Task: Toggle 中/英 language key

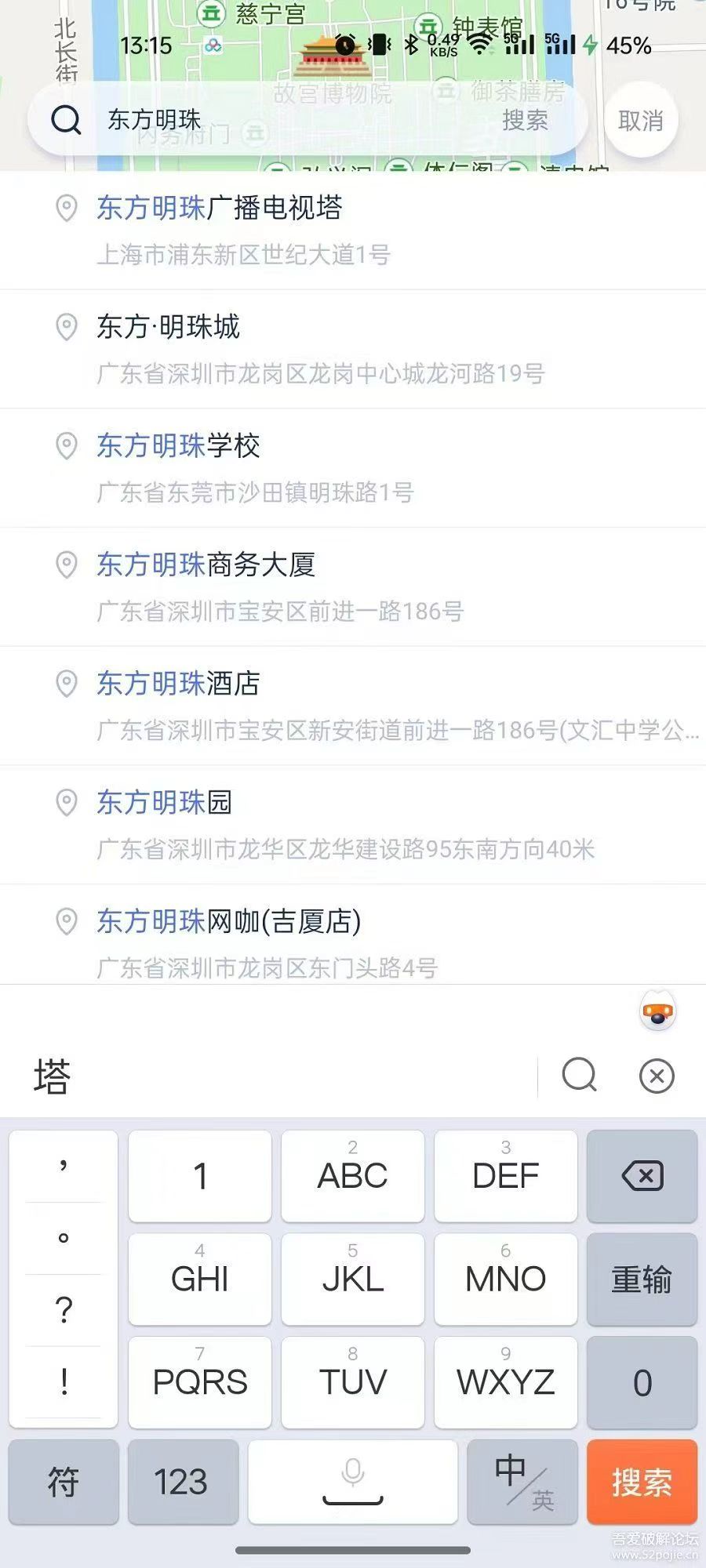Action: pyautogui.click(x=522, y=1482)
